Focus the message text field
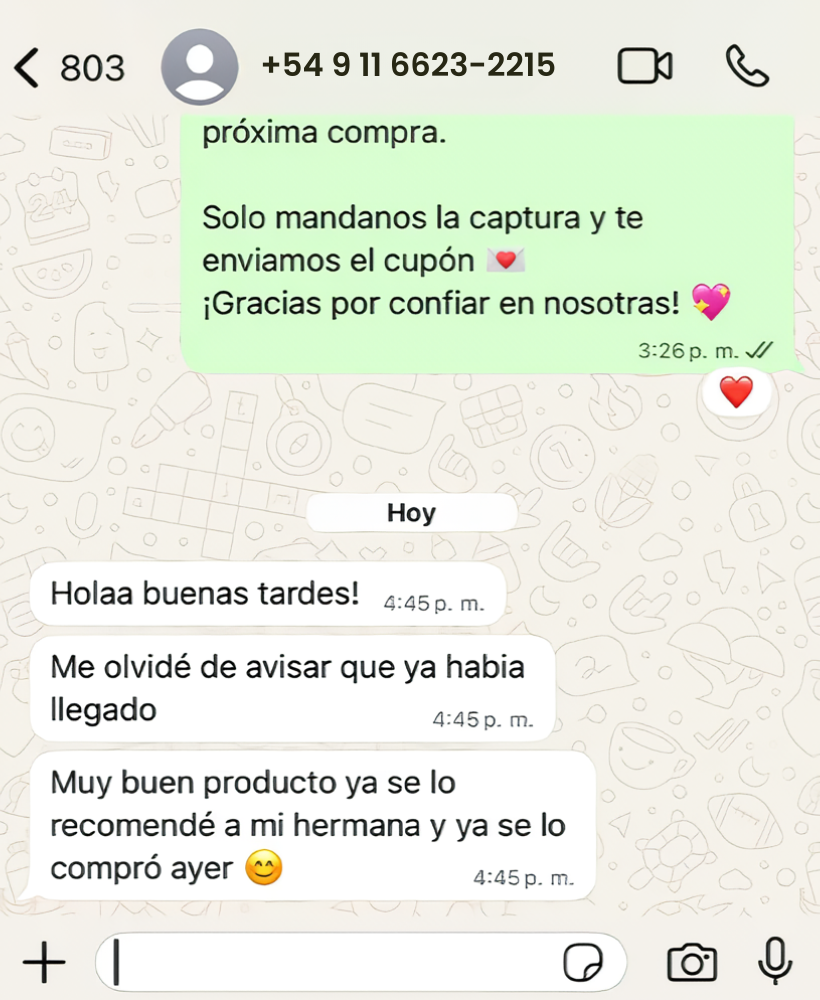 click(x=330, y=963)
